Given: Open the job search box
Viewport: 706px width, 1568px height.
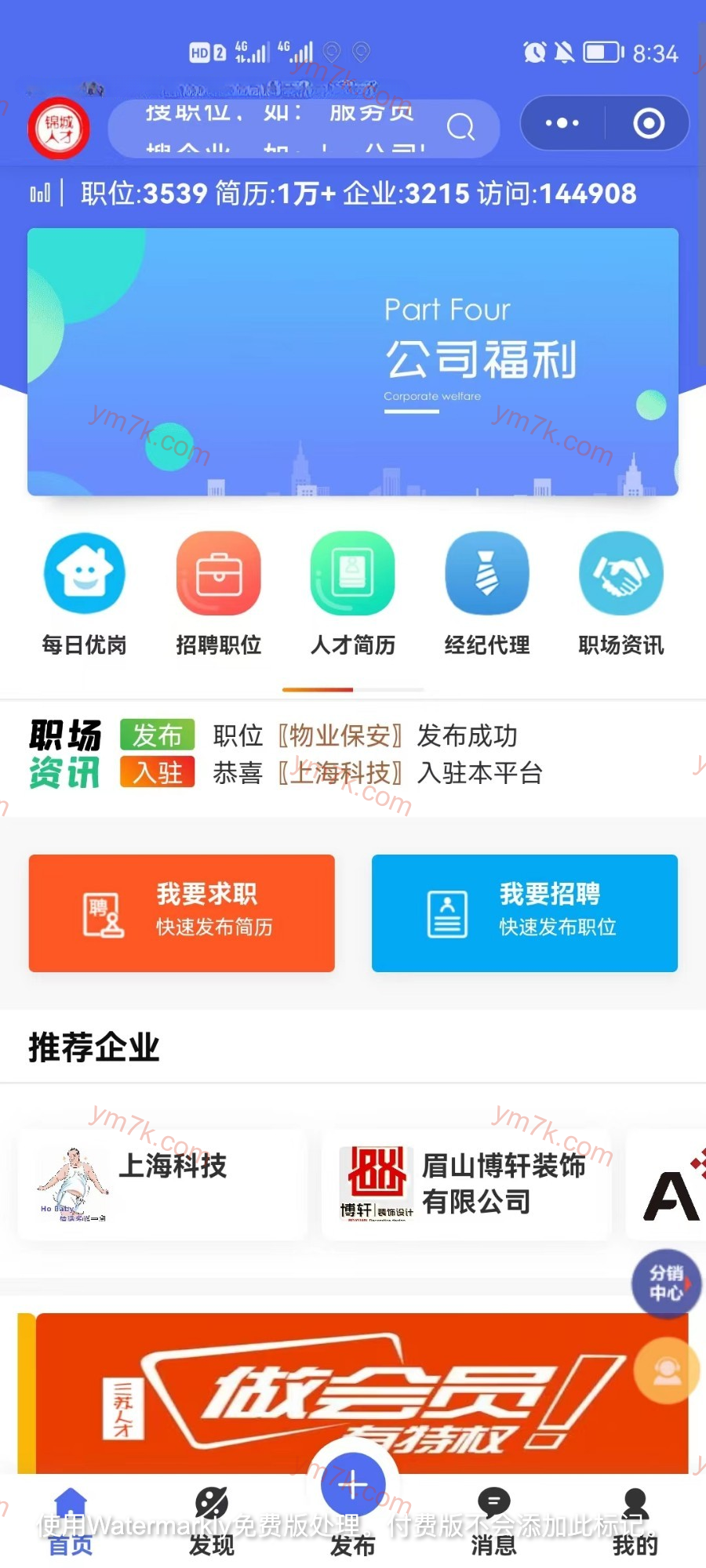Looking at the screenshot, I should 302,127.
